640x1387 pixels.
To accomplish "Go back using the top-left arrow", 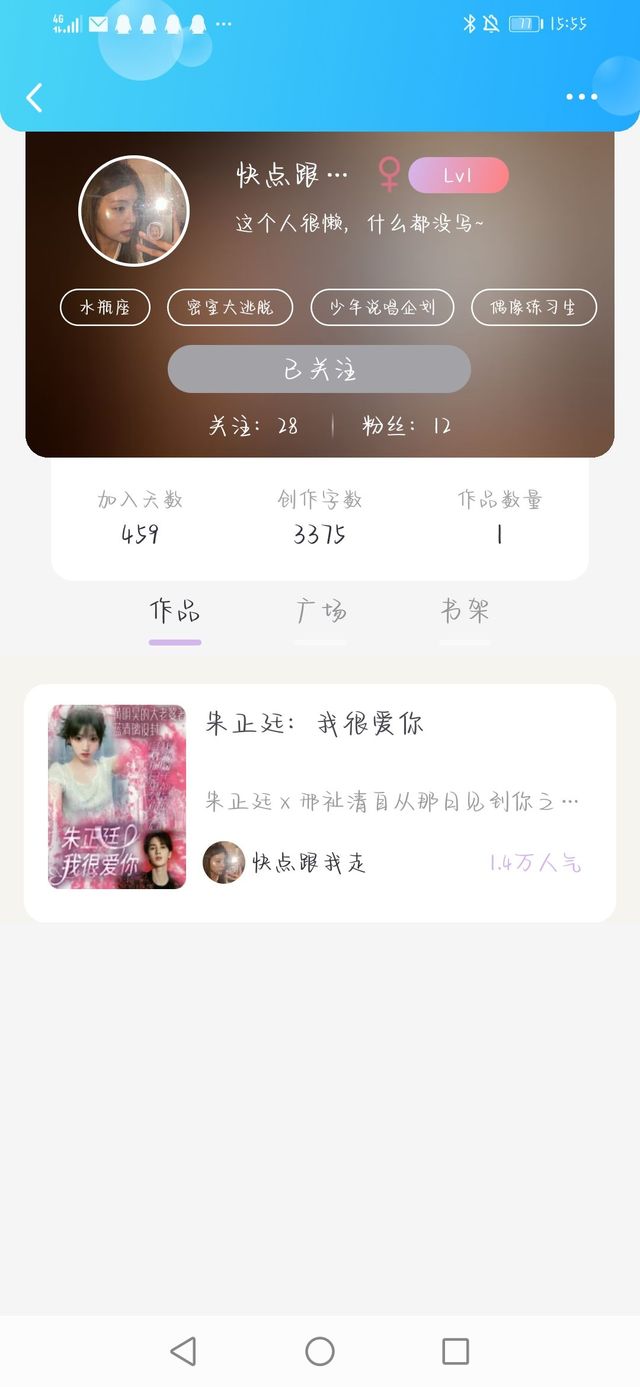I will coord(34,97).
